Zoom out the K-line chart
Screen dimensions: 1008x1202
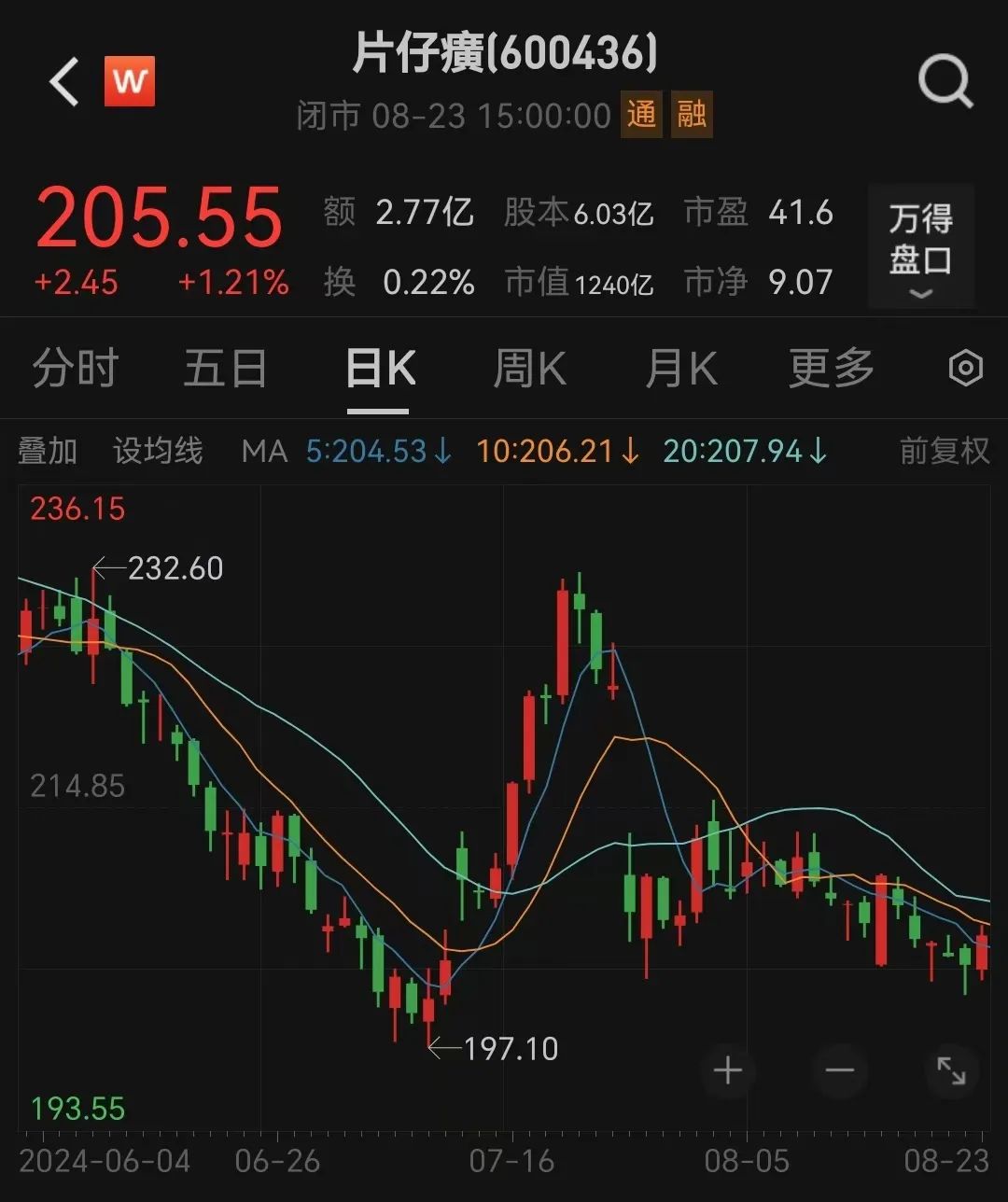(x=840, y=1070)
